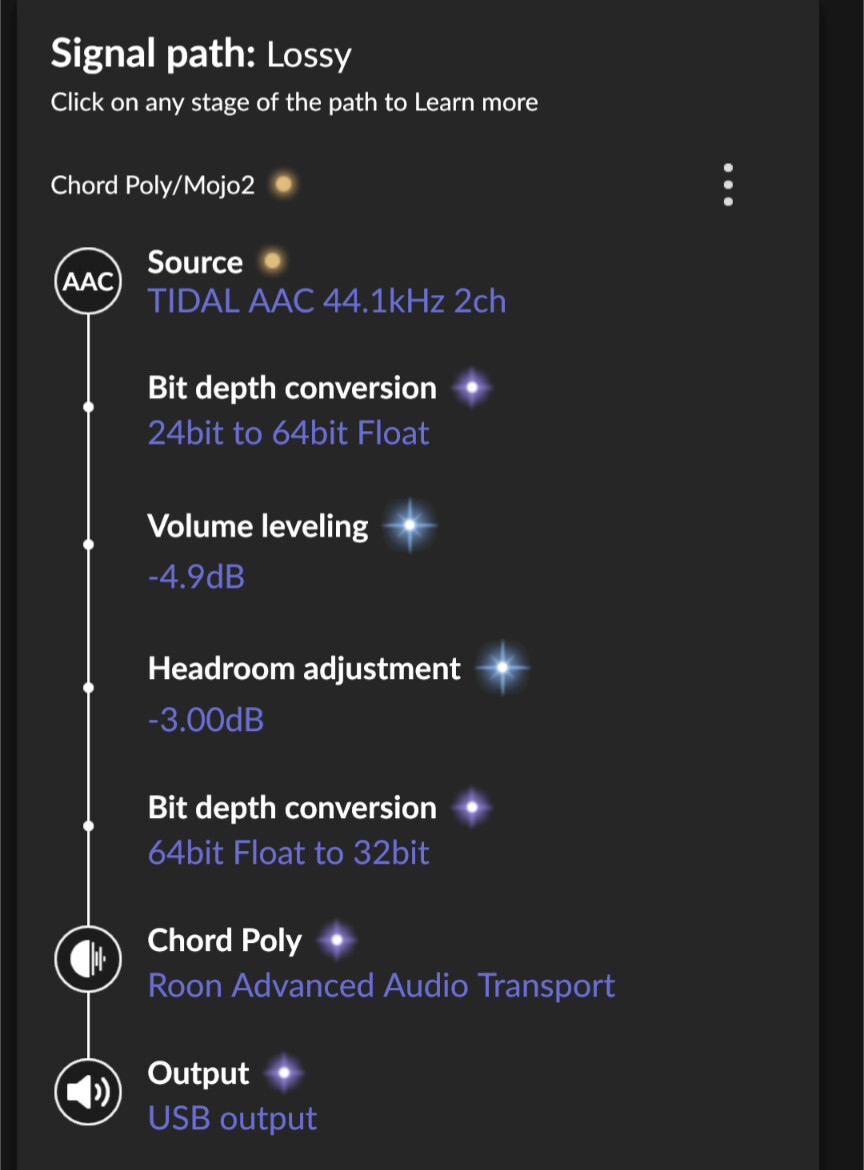Click the Chord Poly purple star indicator
Viewport: 864px width, 1170px height.
pyautogui.click(x=335, y=938)
